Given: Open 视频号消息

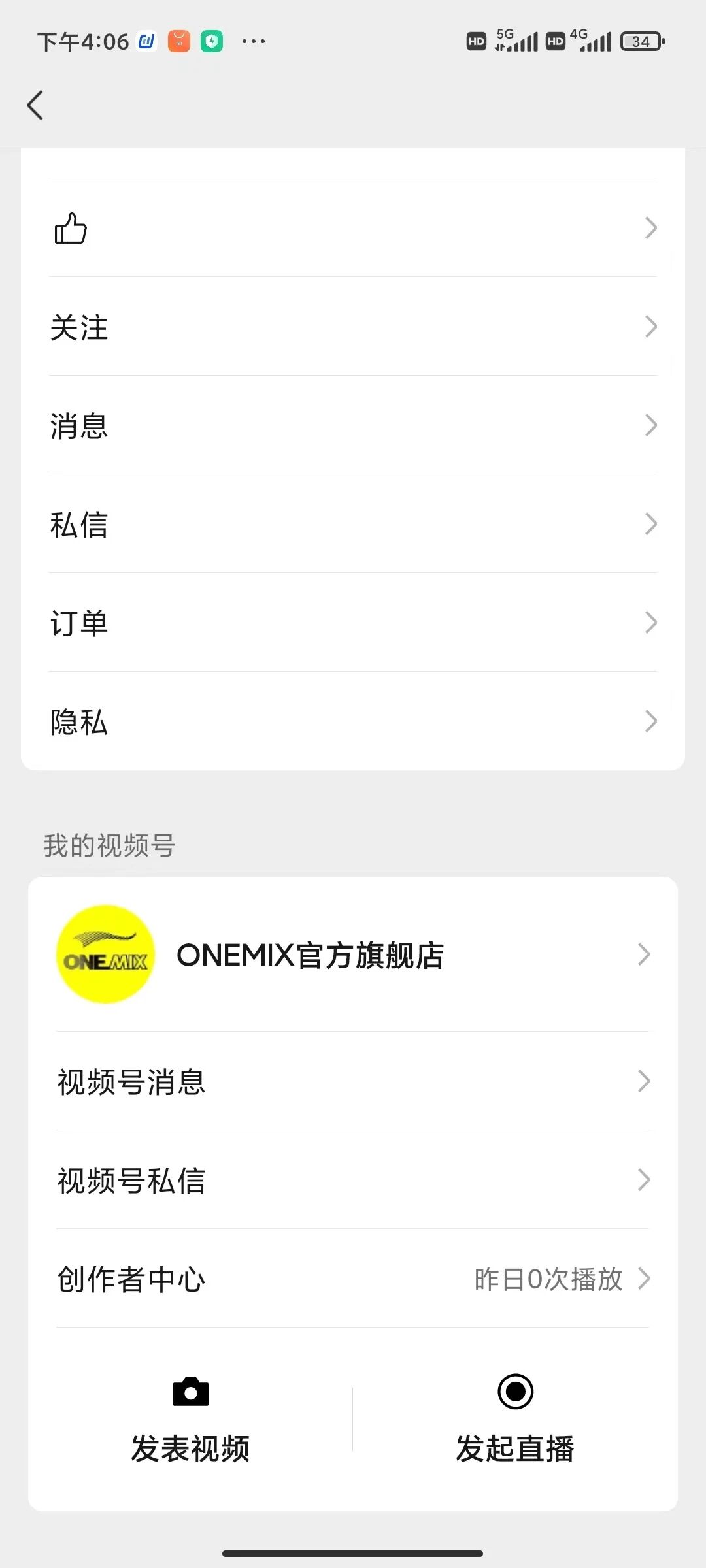Looking at the screenshot, I should click(x=353, y=1081).
